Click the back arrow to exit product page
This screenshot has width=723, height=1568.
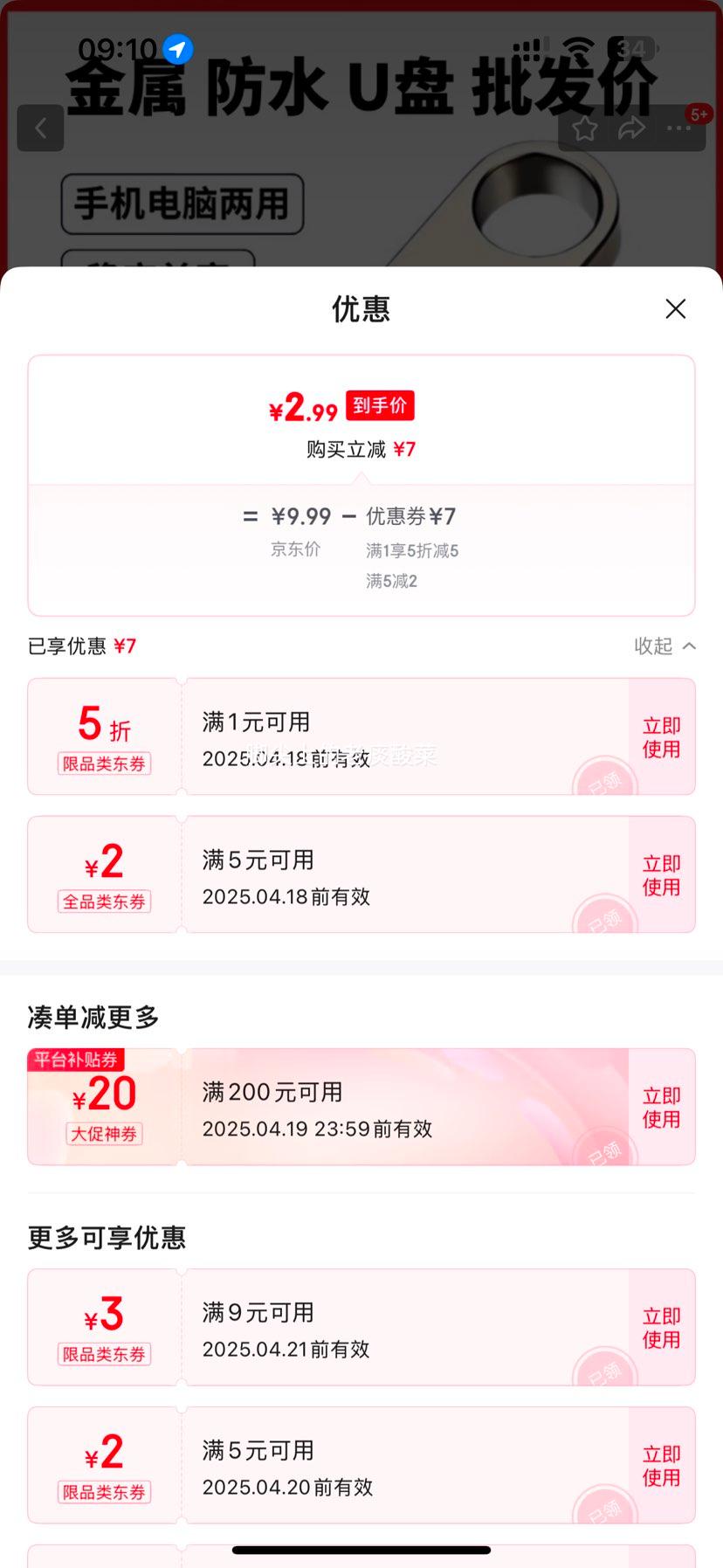40,128
